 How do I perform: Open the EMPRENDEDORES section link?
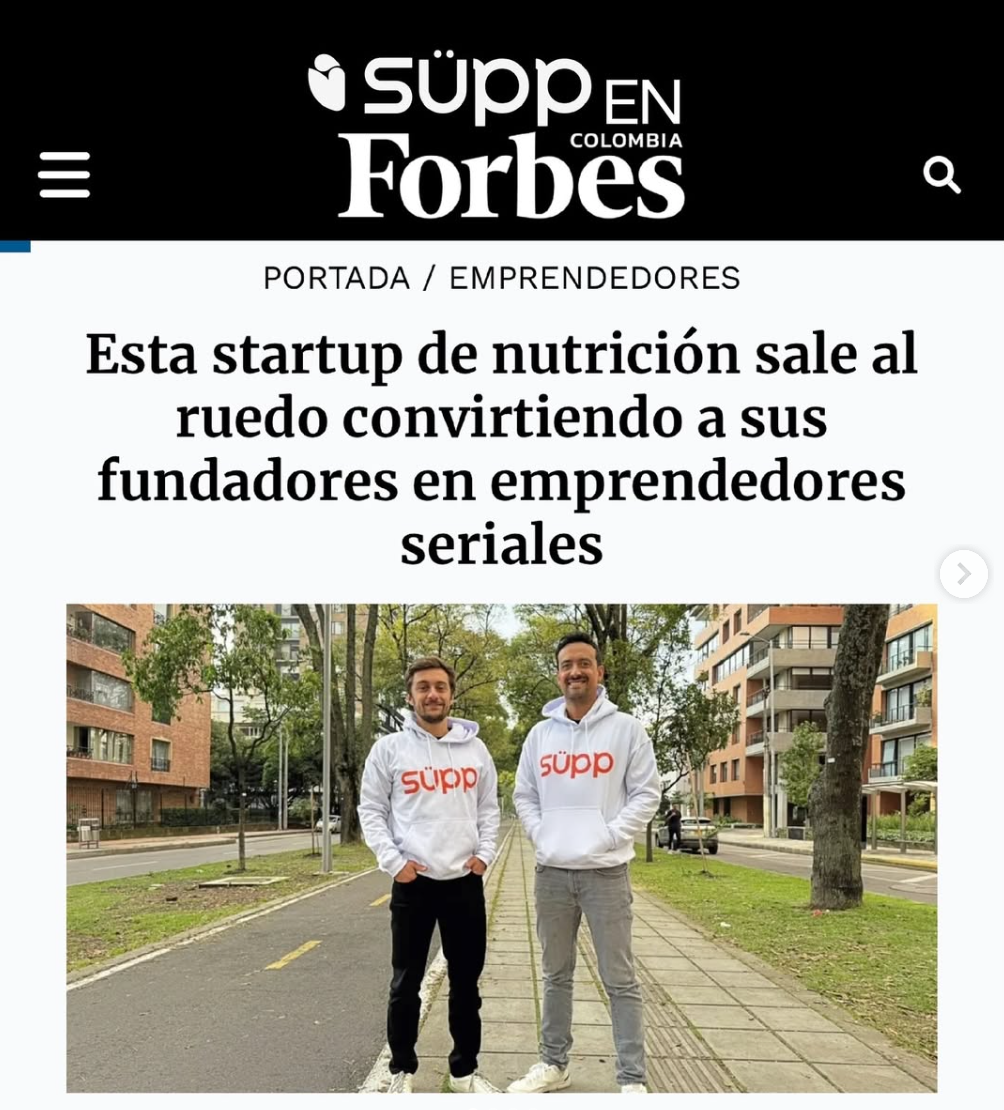coord(595,278)
